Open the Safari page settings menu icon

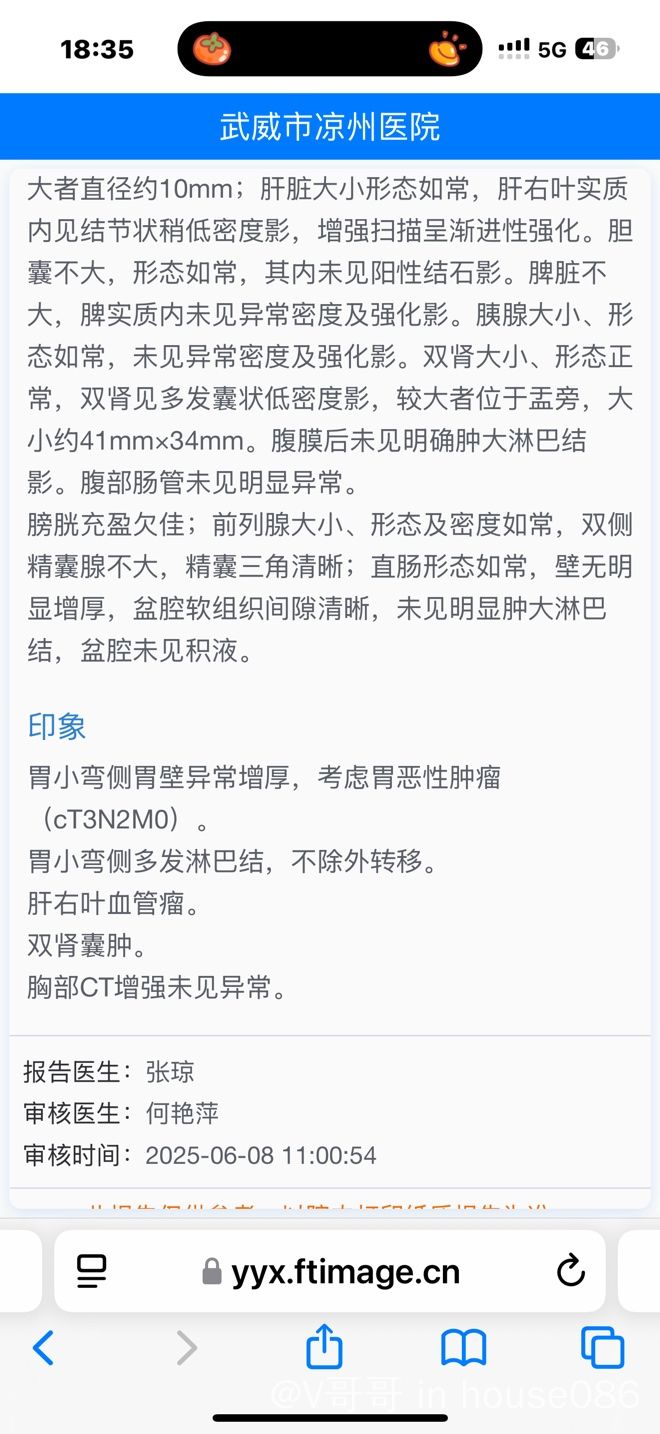[92, 1271]
